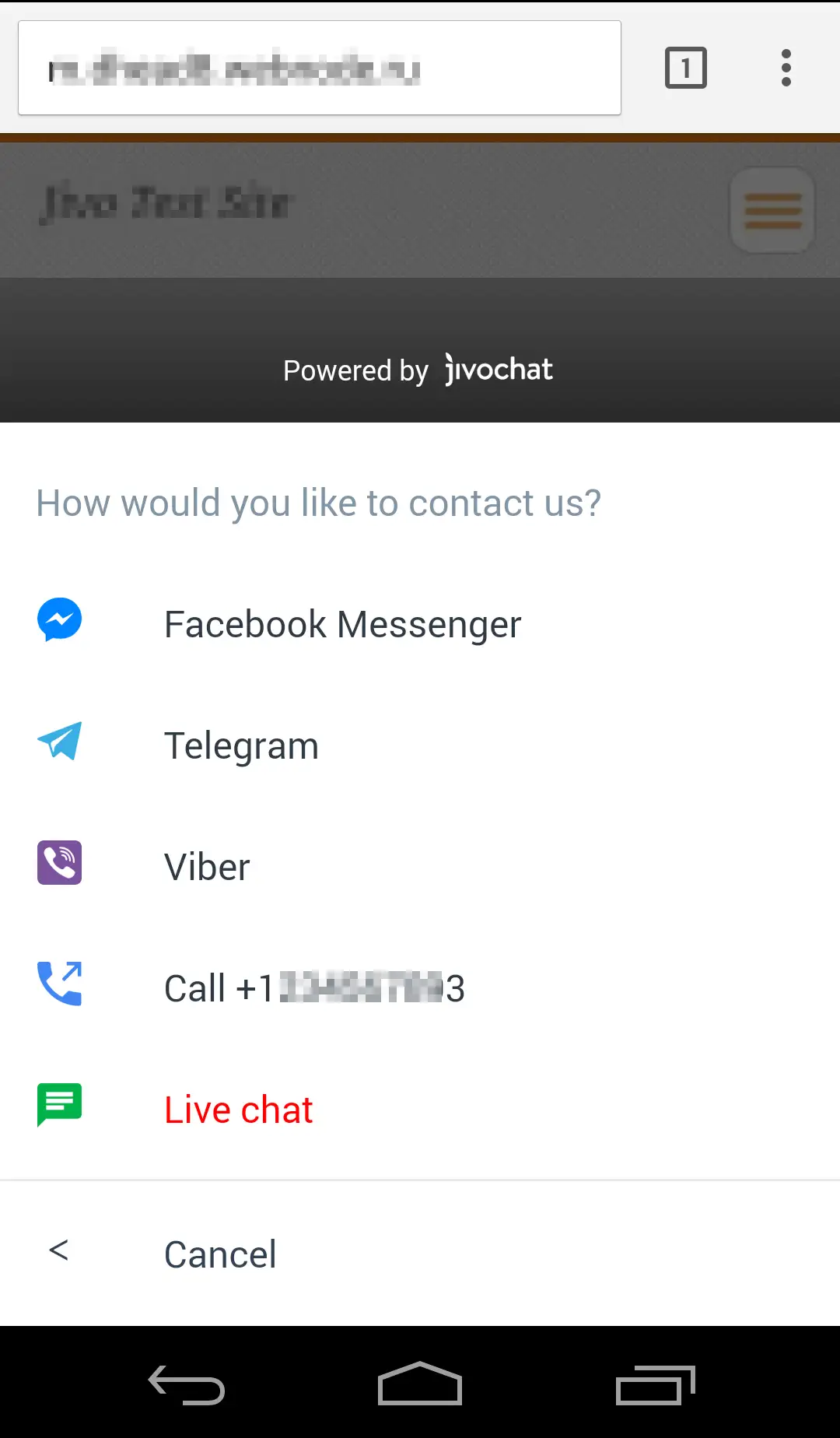
Task: Select Viber to get in touch
Action: (x=207, y=867)
